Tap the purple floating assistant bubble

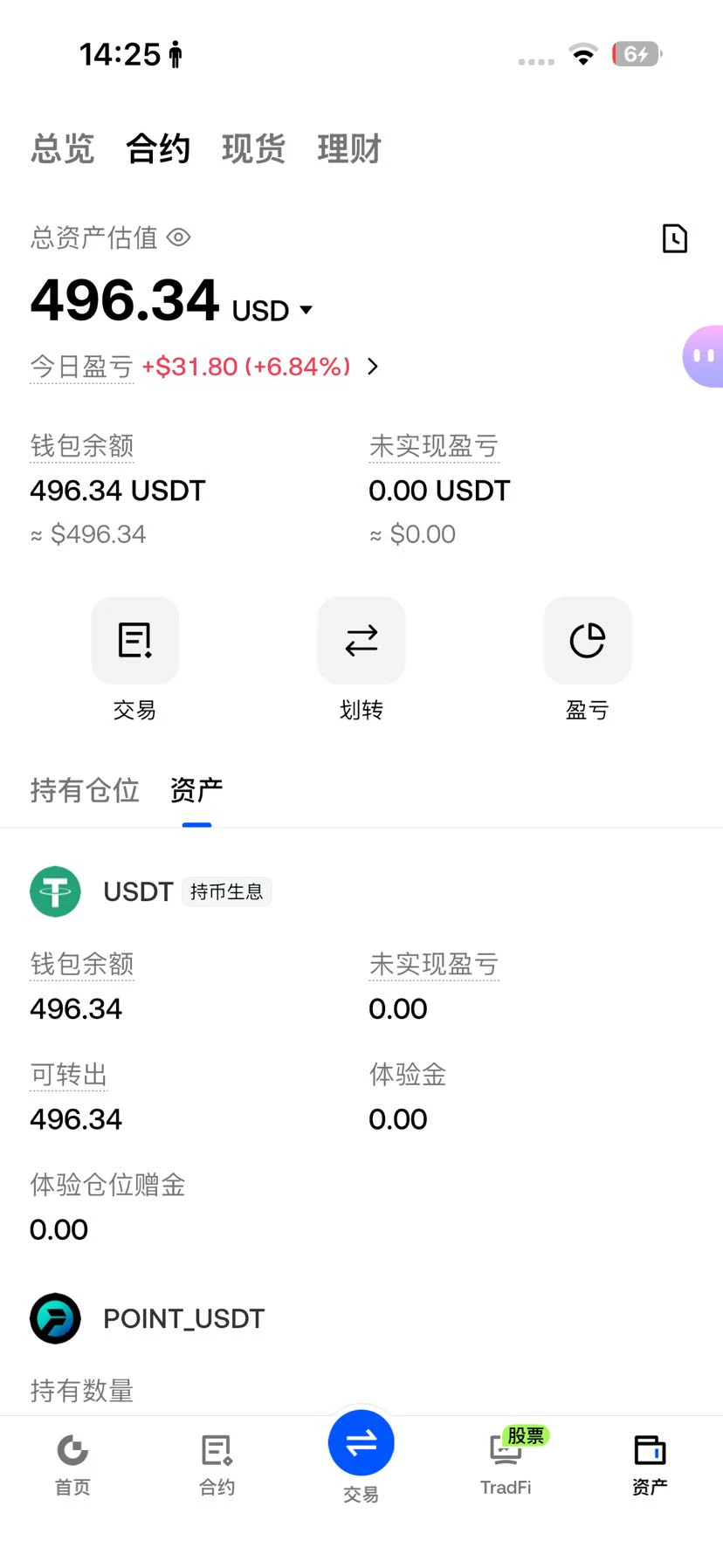tap(703, 356)
